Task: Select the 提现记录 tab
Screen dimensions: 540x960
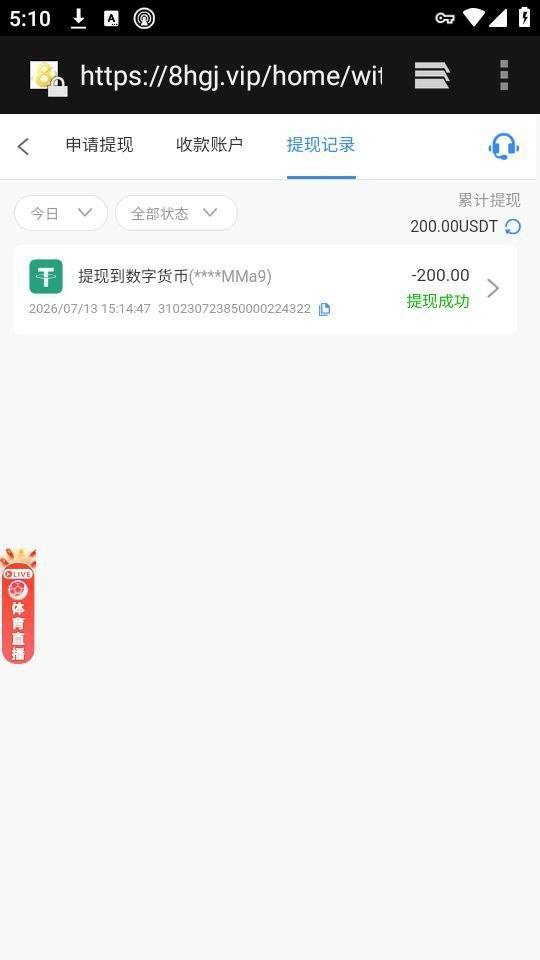Action: 321,145
